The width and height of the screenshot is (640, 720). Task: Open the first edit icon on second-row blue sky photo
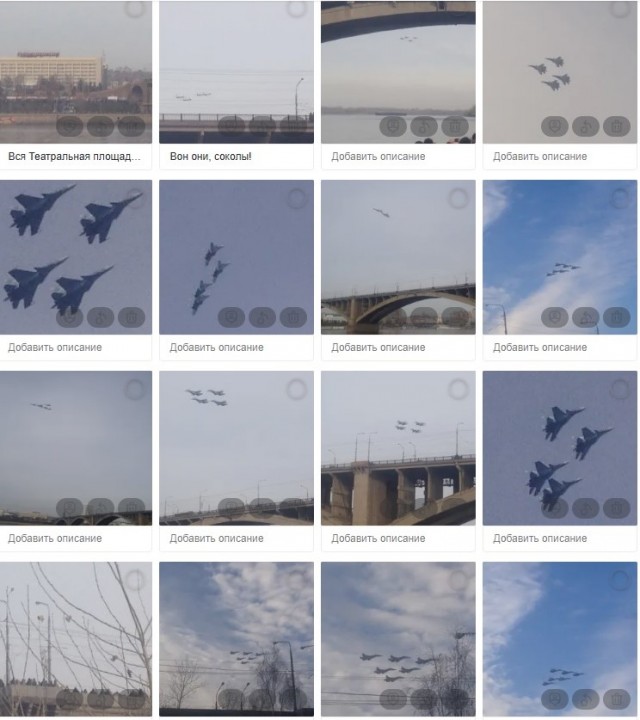[554, 318]
